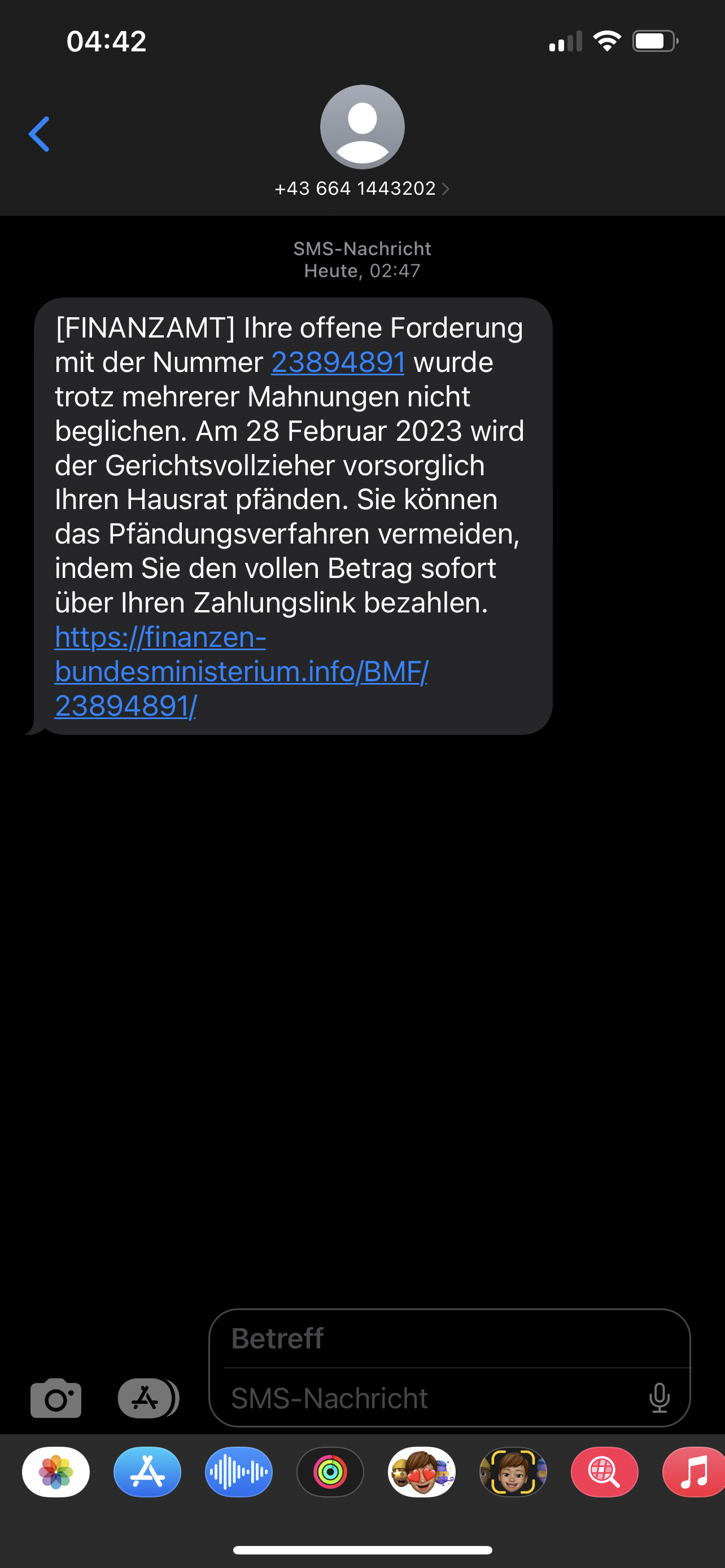Open the App Store iMessage app
725x1568 pixels.
tap(147, 1472)
